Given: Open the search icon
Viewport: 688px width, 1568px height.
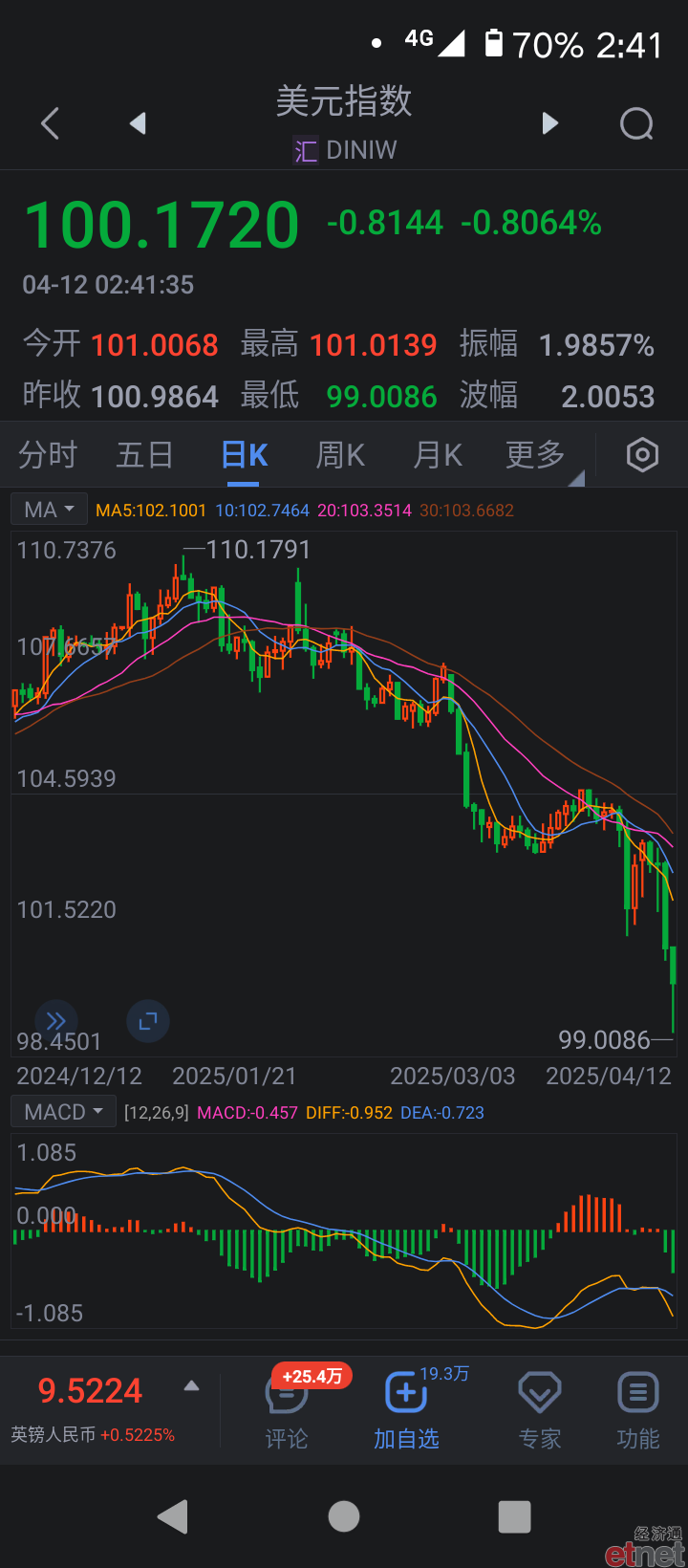Looking at the screenshot, I should click(636, 123).
